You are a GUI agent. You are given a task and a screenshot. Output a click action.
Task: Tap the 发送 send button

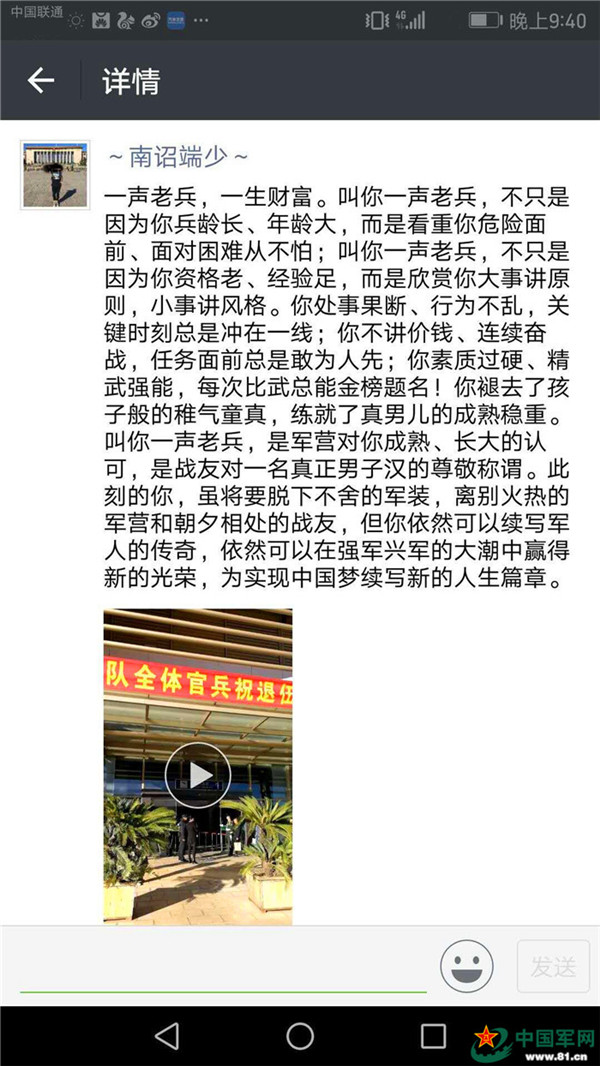click(553, 967)
